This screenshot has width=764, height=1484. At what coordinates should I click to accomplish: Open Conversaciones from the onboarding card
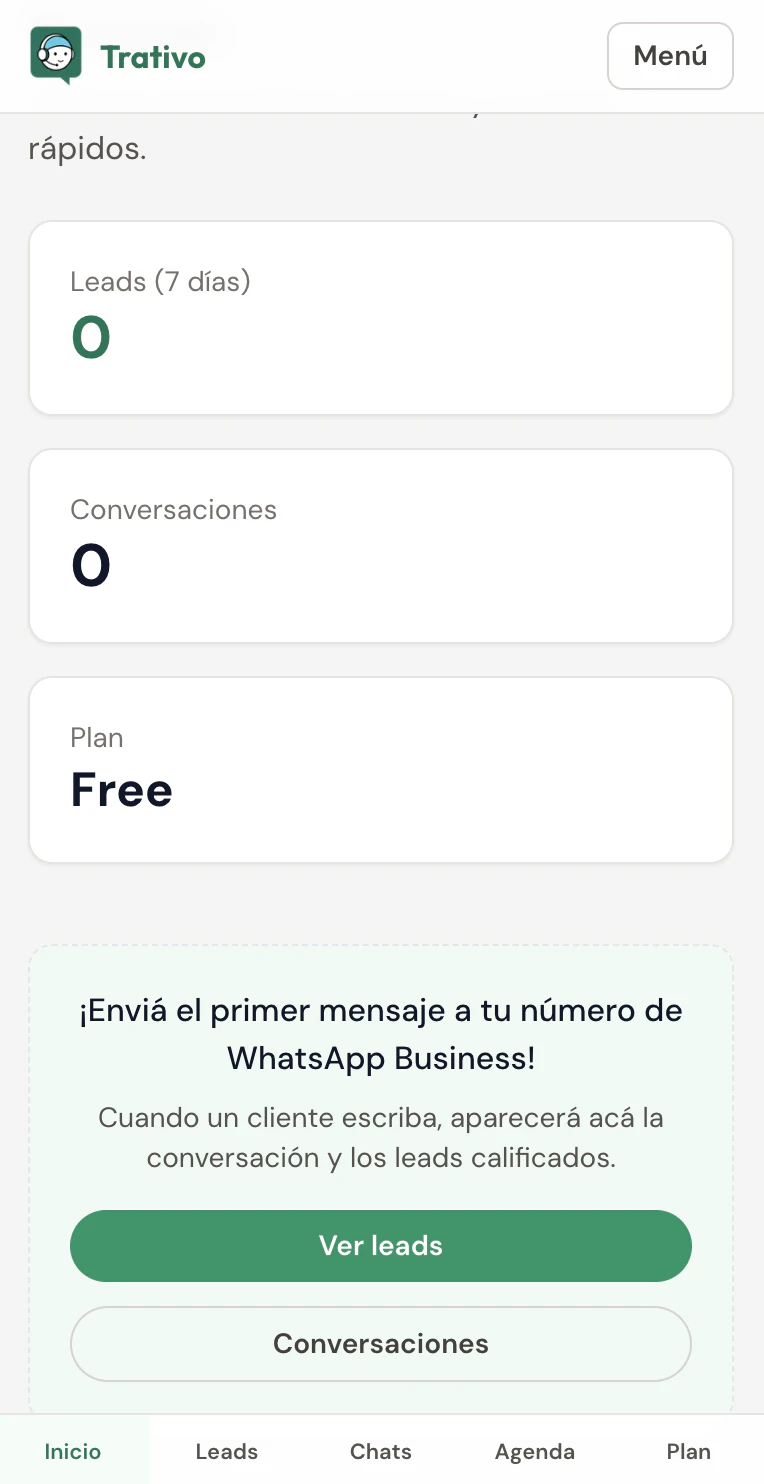380,1343
